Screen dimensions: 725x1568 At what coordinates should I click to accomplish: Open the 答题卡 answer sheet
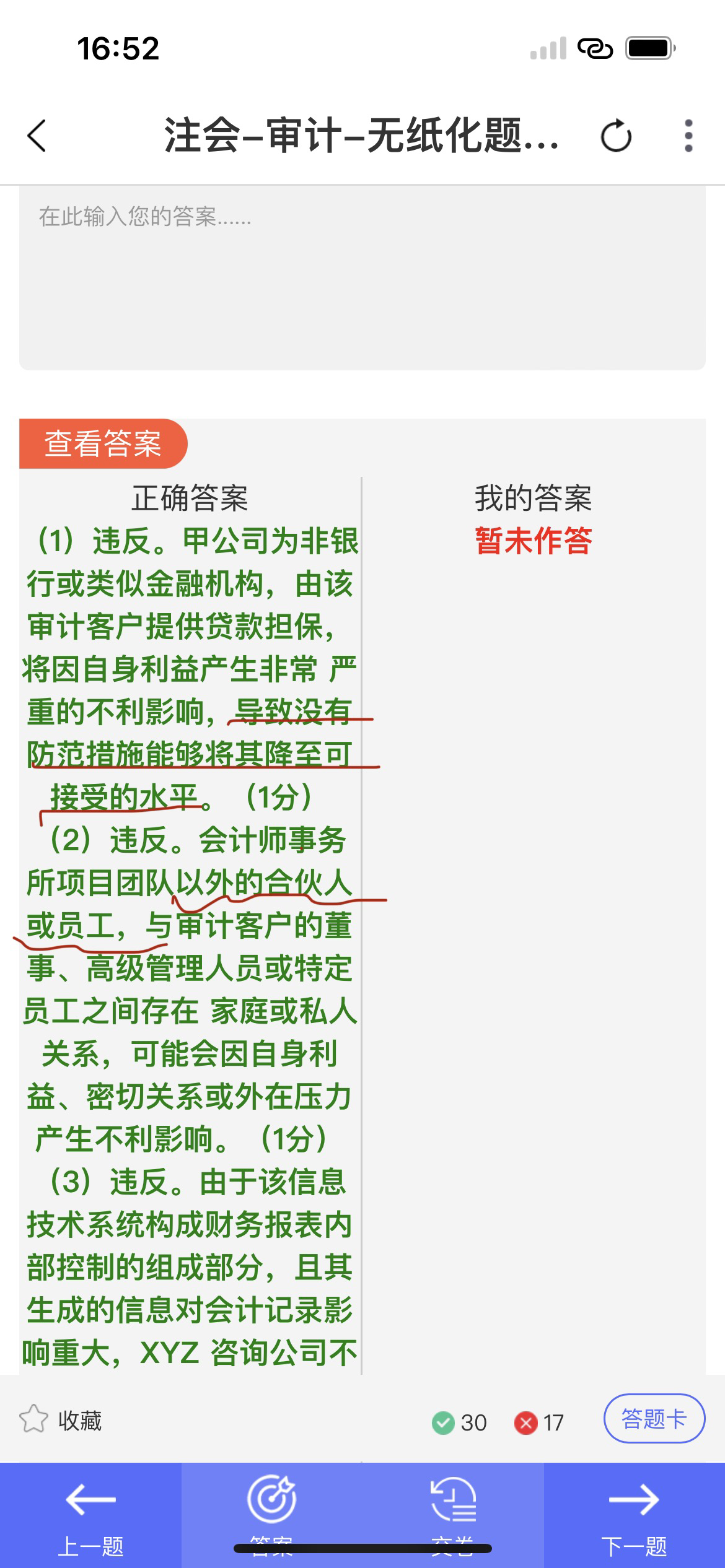pyautogui.click(x=654, y=1419)
